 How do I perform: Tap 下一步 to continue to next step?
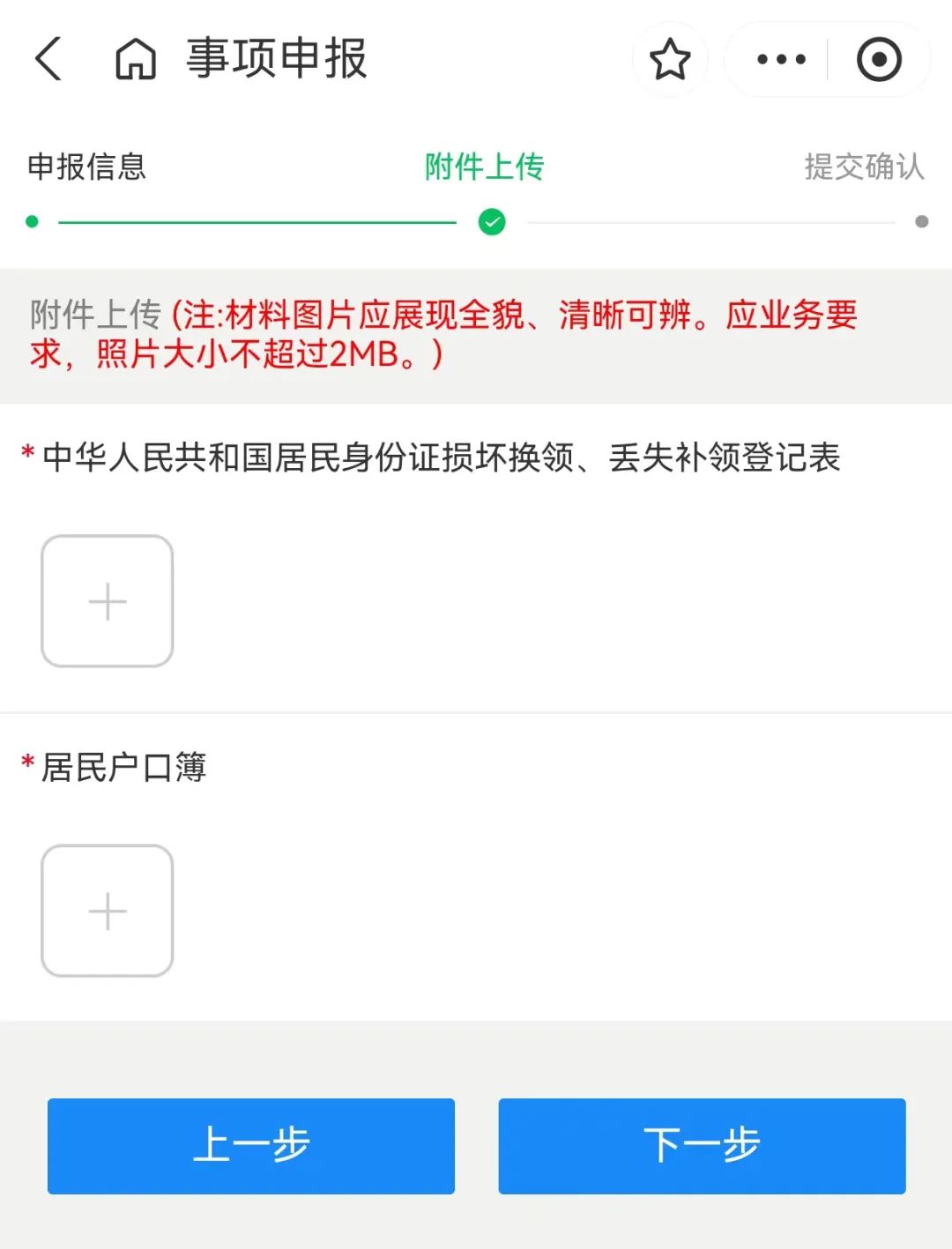pos(702,1146)
